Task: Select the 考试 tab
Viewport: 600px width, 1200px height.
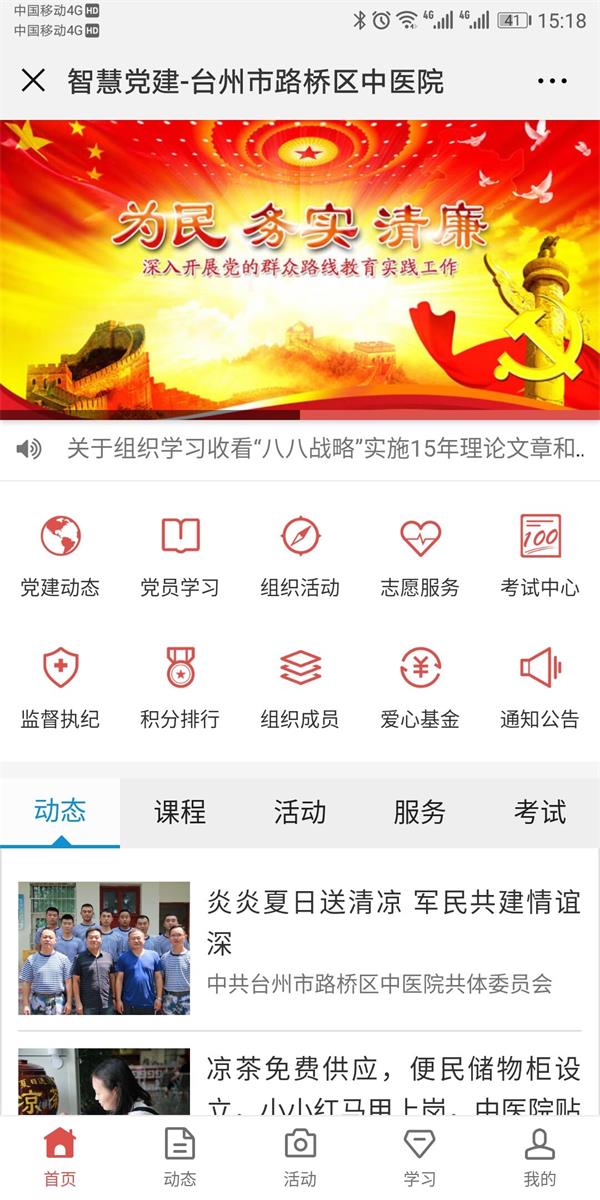Action: (540, 812)
